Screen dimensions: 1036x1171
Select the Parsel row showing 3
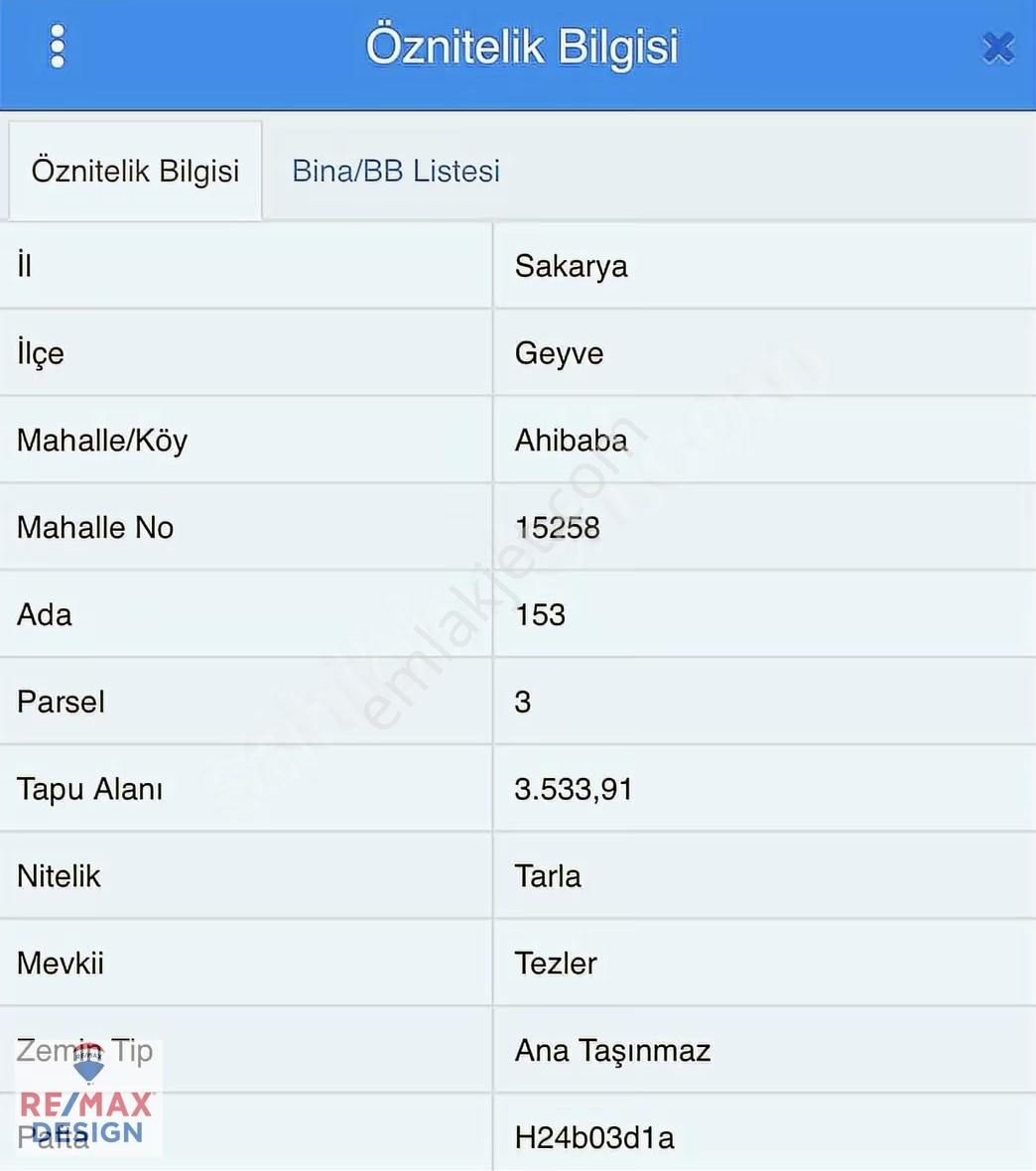tap(524, 703)
